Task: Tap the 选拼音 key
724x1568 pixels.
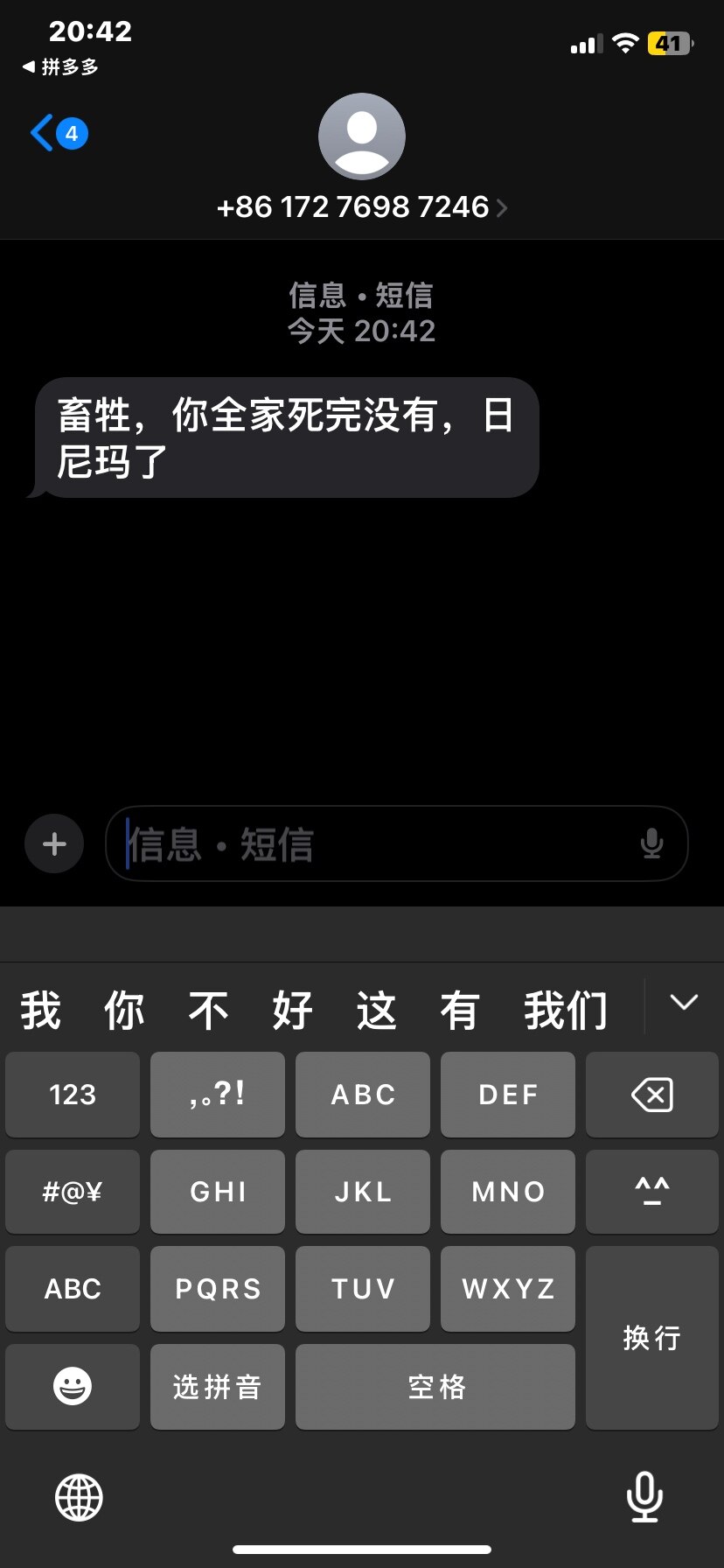Action: (218, 1386)
